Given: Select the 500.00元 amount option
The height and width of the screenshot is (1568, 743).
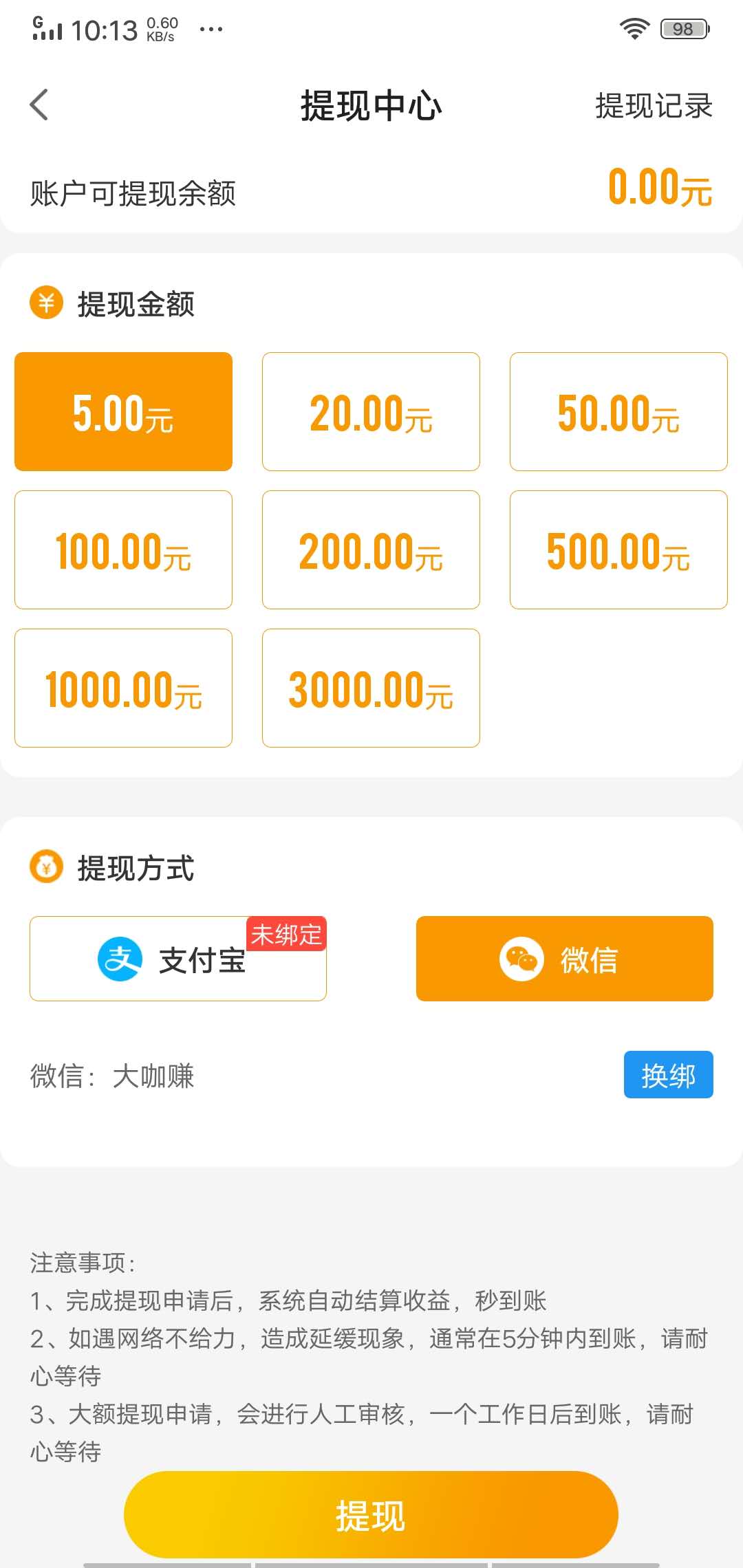Looking at the screenshot, I should coord(618,549).
